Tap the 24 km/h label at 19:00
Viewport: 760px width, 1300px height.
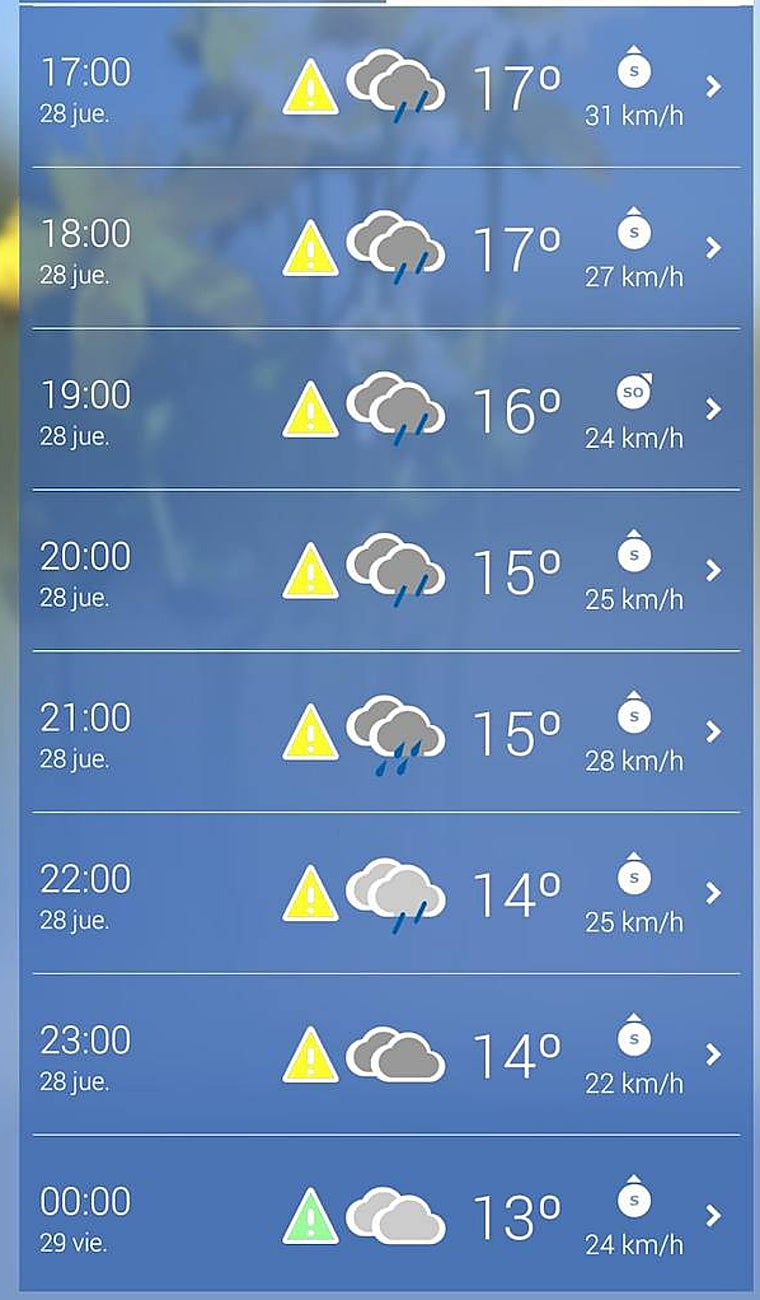[x=634, y=438]
